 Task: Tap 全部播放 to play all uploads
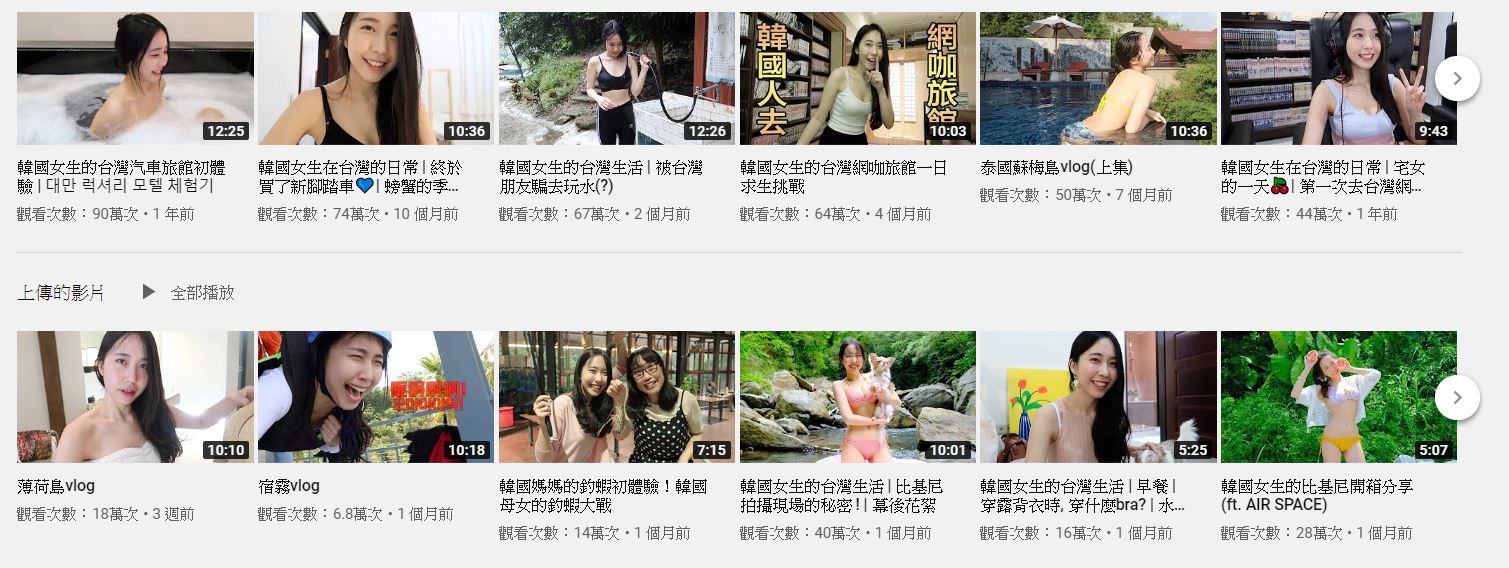tap(189, 293)
